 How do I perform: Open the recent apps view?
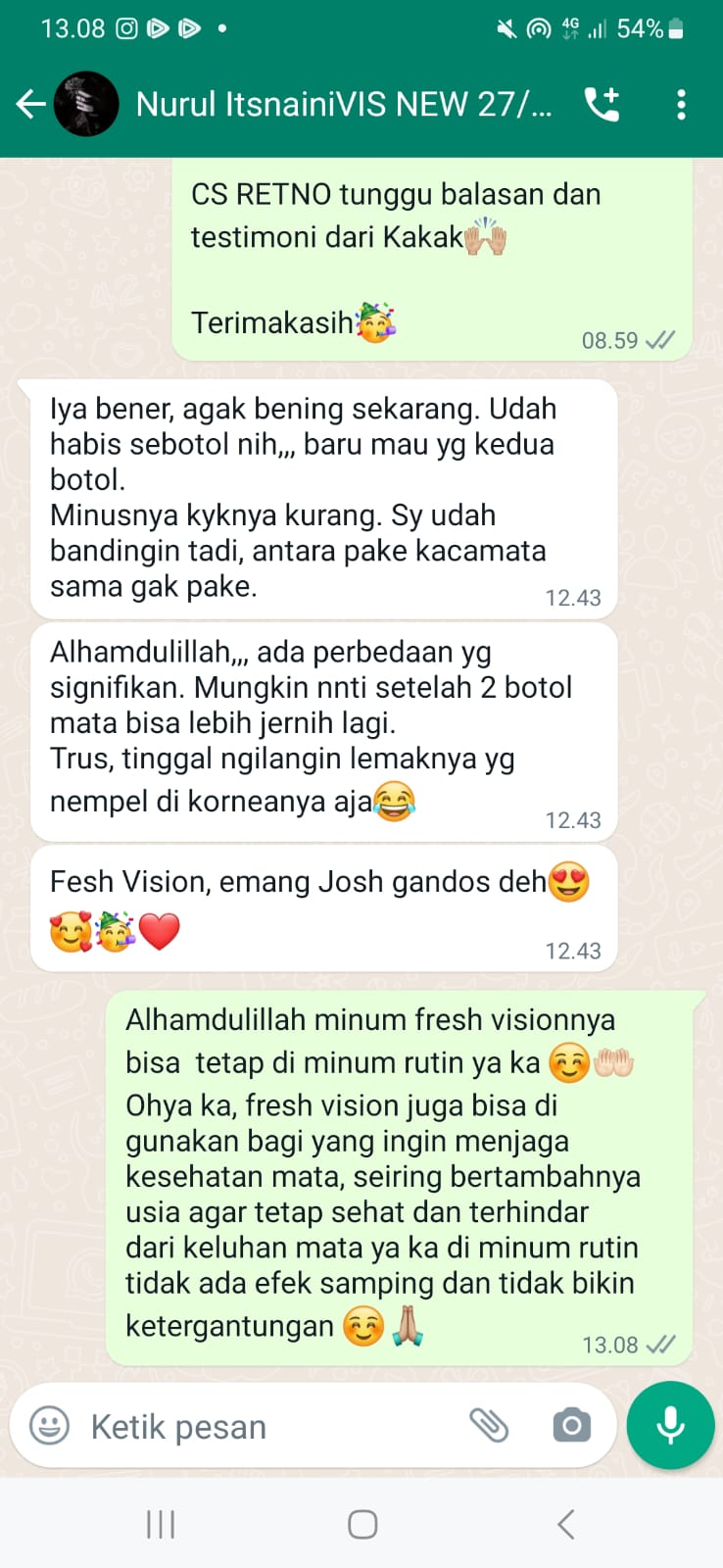click(x=160, y=1524)
